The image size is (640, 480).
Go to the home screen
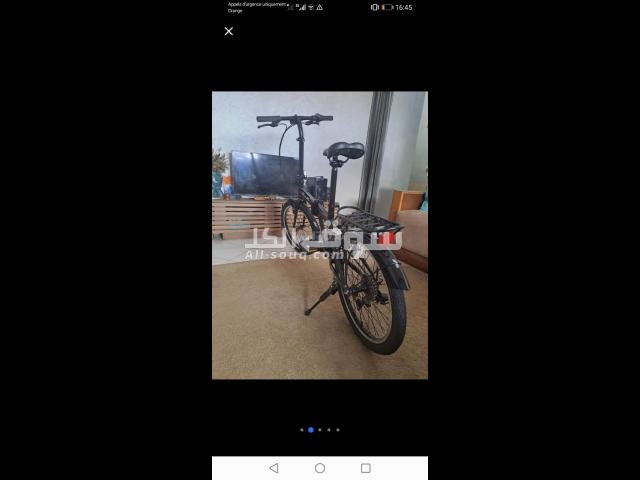point(320,468)
